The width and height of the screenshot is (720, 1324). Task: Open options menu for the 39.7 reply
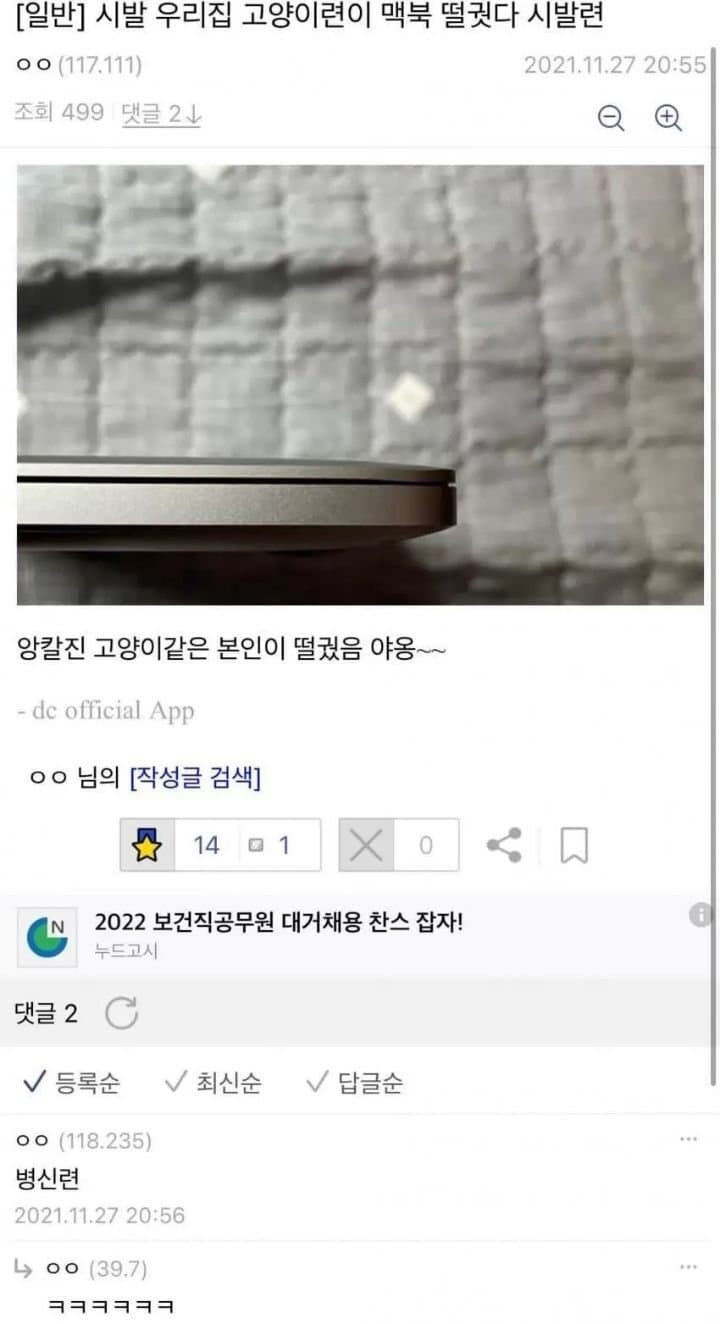(x=688, y=1268)
